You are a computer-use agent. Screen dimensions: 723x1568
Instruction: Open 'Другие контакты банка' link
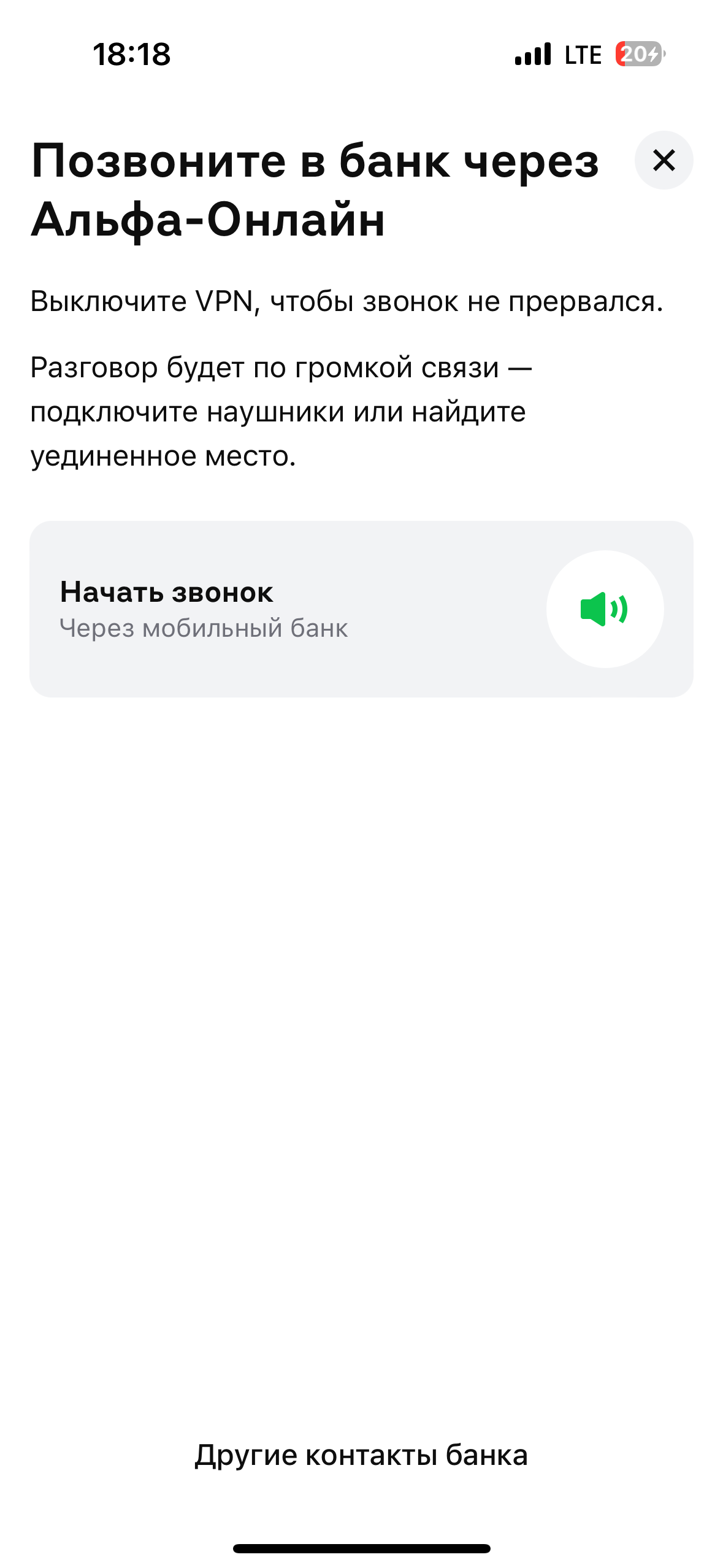(x=361, y=1455)
